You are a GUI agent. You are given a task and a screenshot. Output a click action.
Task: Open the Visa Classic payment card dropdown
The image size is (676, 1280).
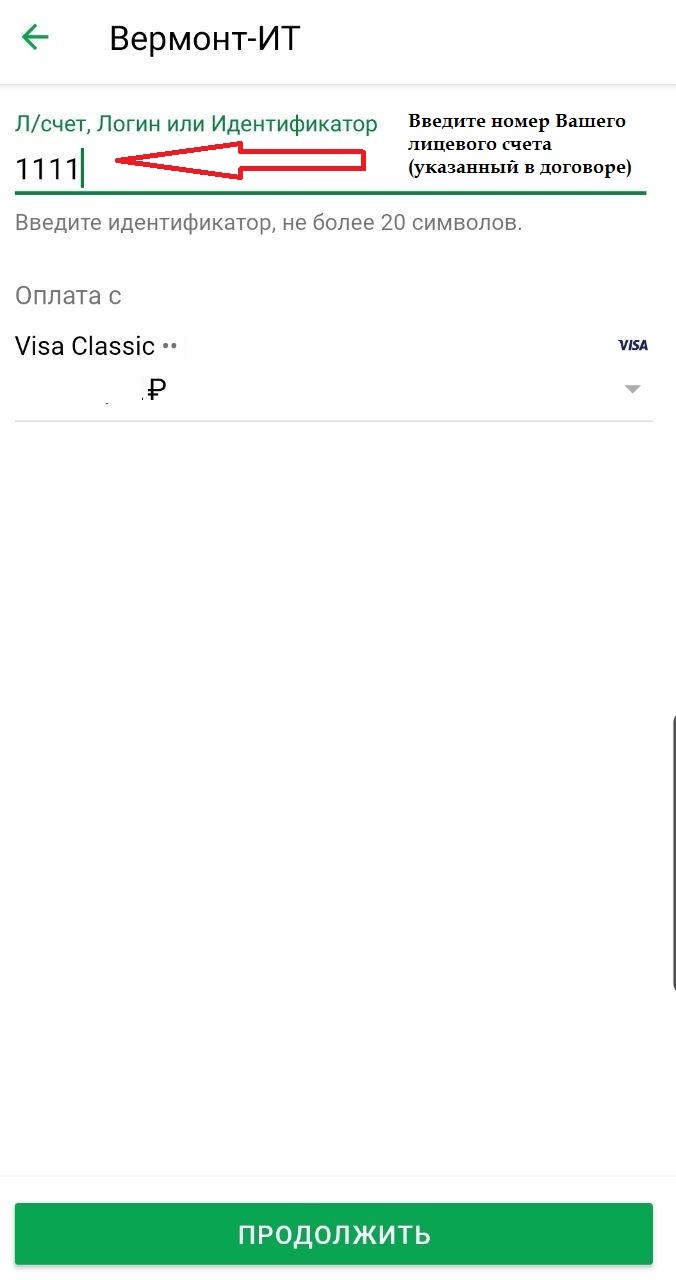[333, 369]
